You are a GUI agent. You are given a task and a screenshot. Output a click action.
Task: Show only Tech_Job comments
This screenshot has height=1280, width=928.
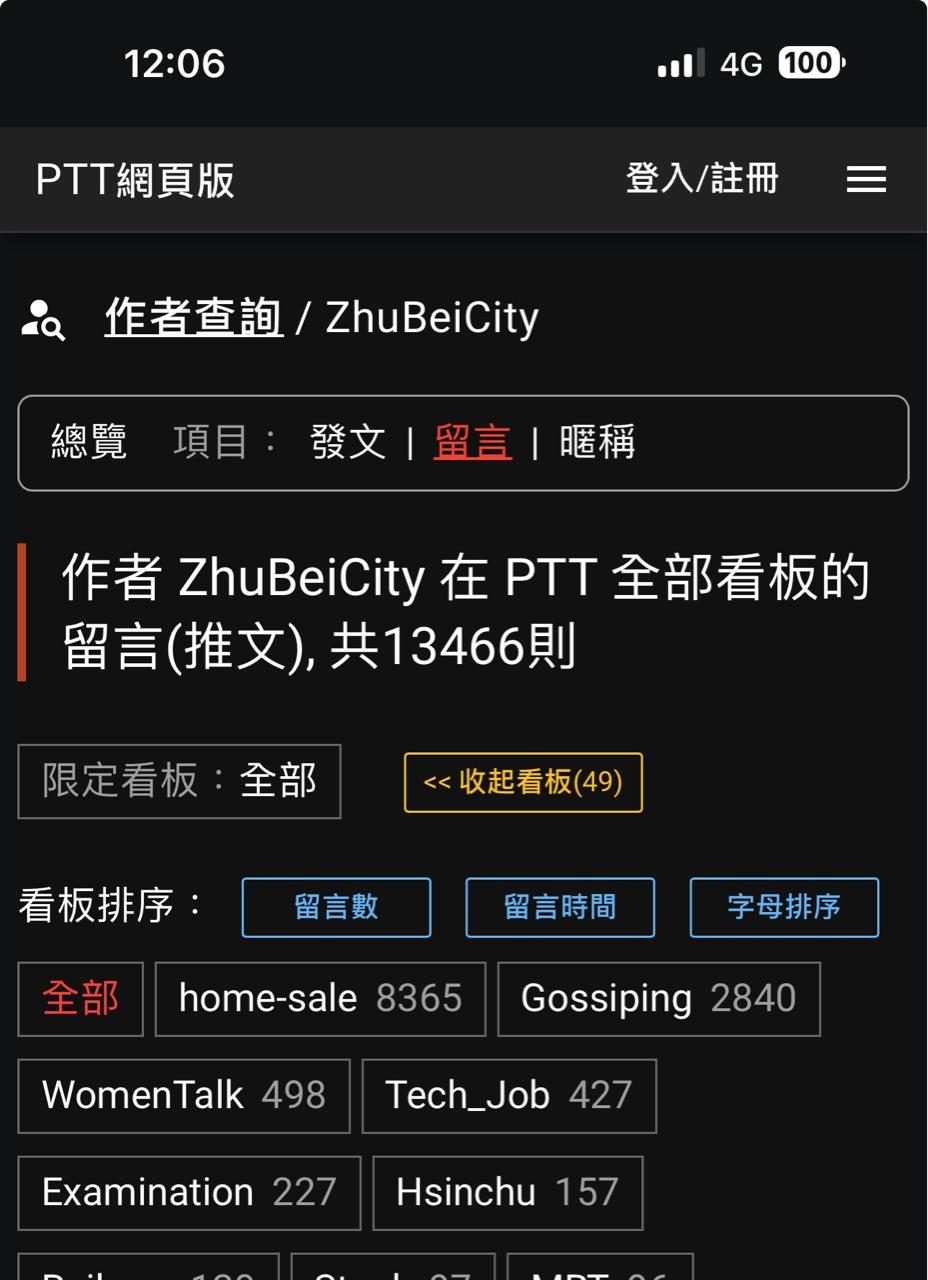[x=509, y=1096]
